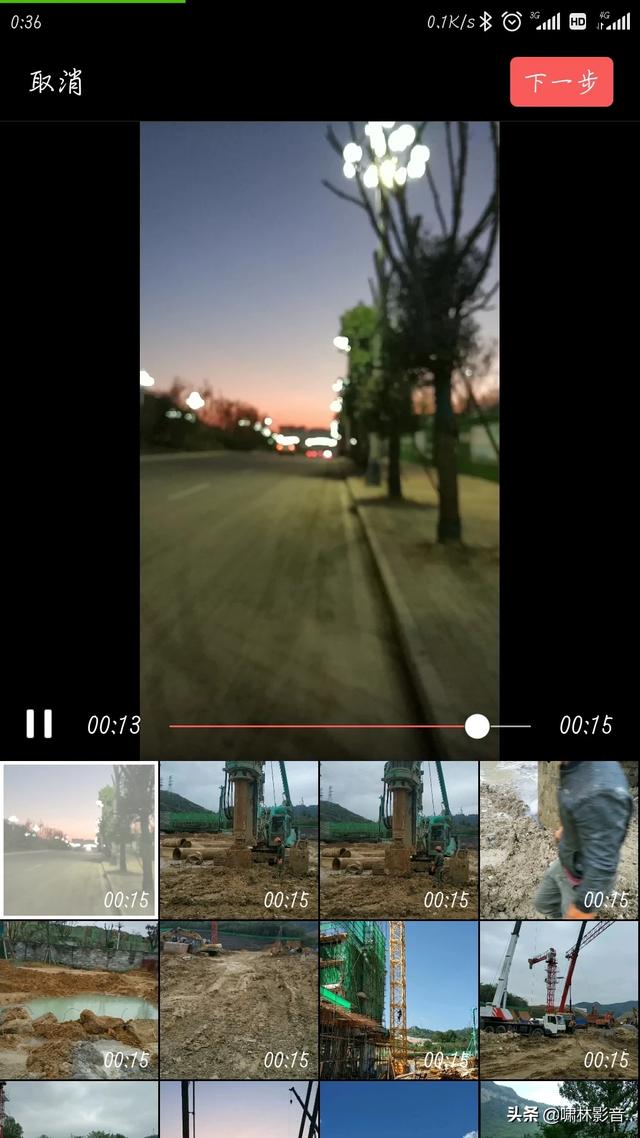Pick the bare dirt field video
Image resolution: width=640 pixels, height=1138 pixels.
239,999
